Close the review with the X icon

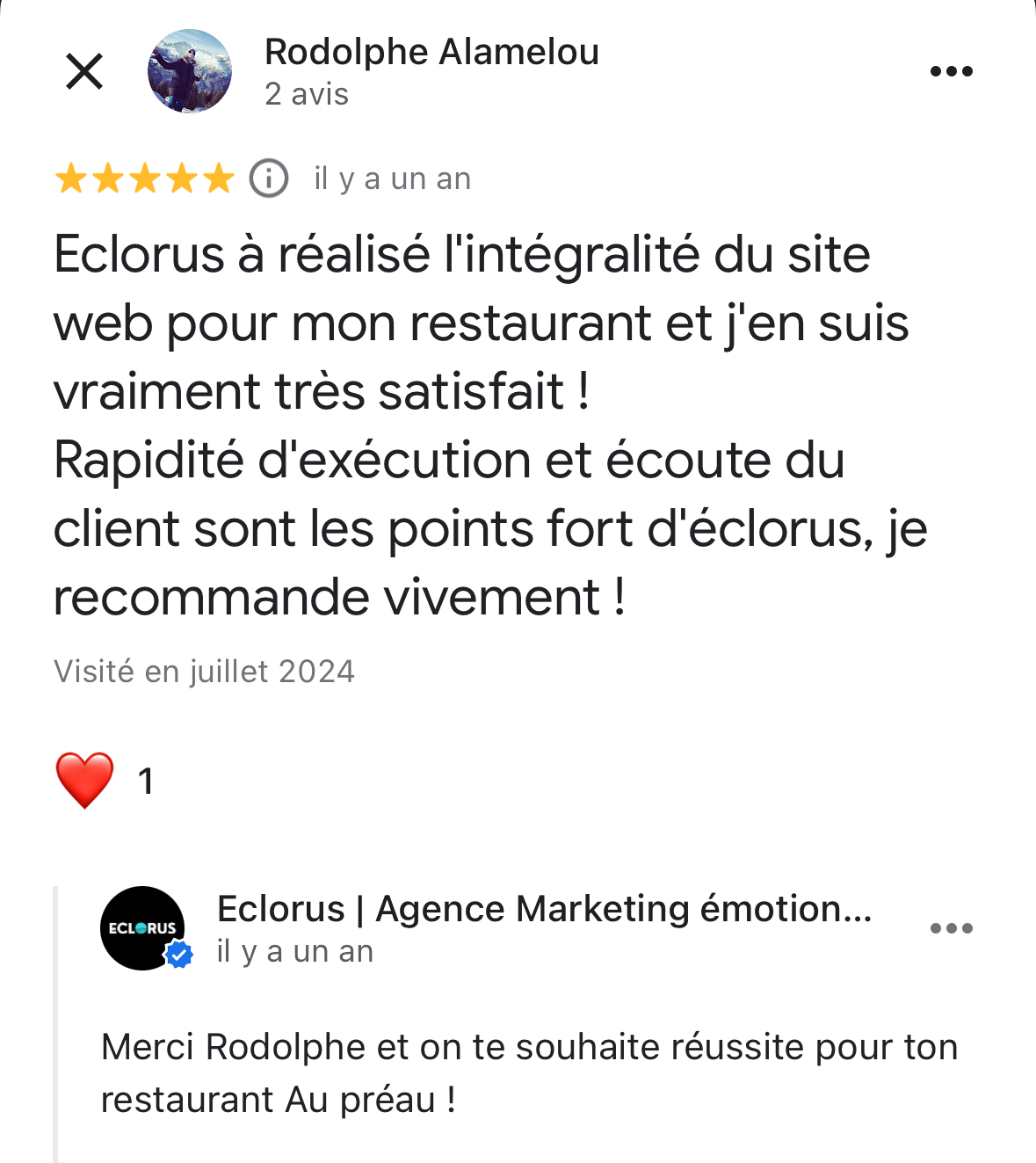[84, 71]
